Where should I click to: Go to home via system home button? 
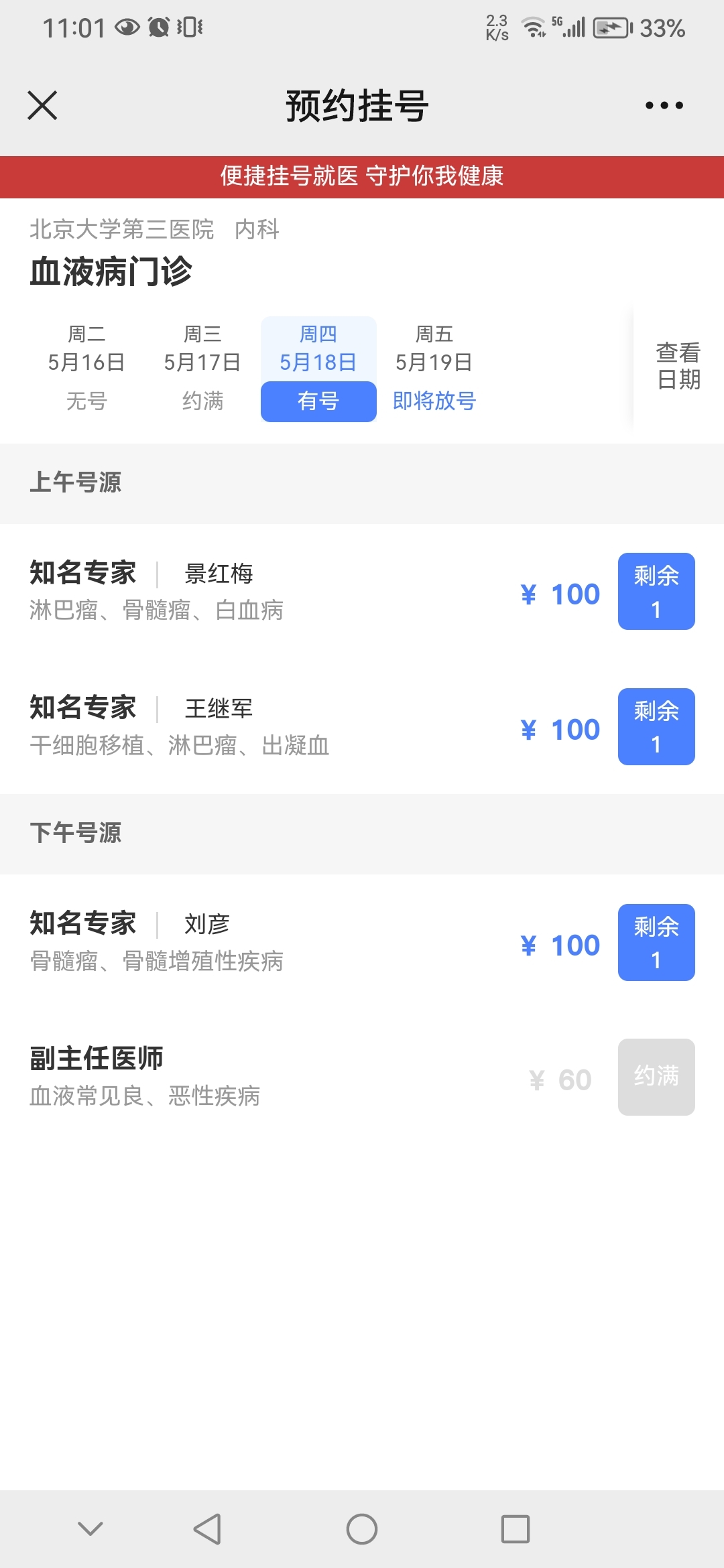[x=362, y=1529]
